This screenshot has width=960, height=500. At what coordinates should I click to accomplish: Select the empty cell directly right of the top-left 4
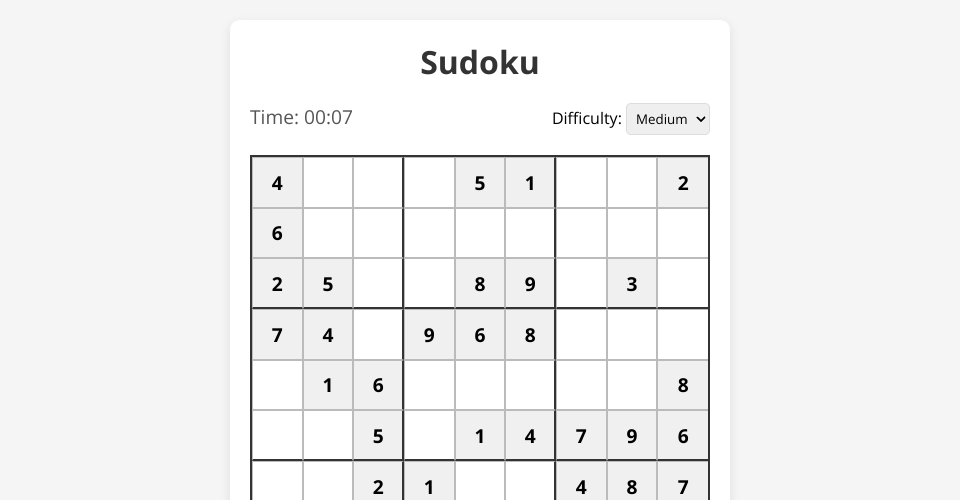coord(328,183)
